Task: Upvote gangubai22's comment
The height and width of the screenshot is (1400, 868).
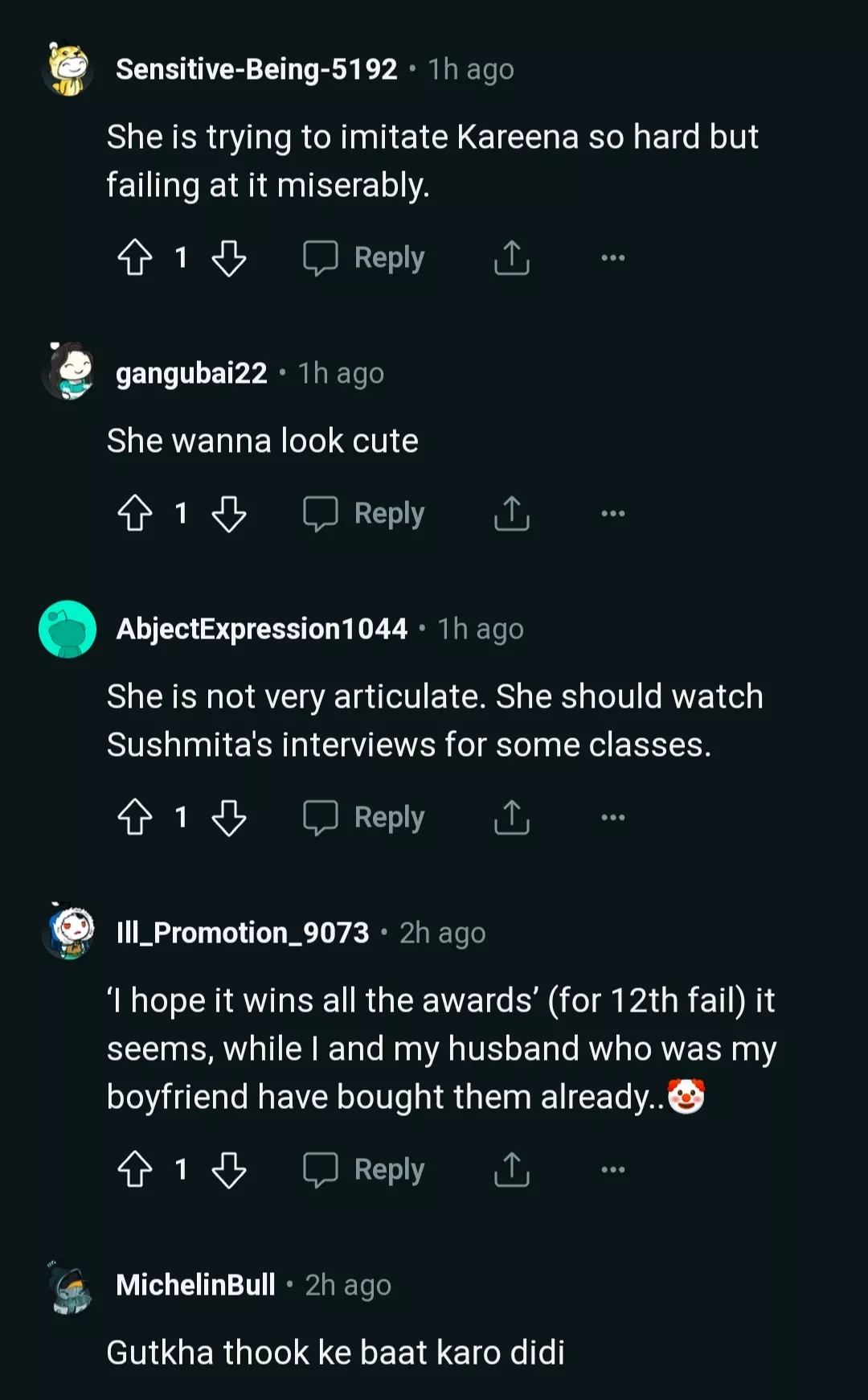Action: [x=135, y=514]
